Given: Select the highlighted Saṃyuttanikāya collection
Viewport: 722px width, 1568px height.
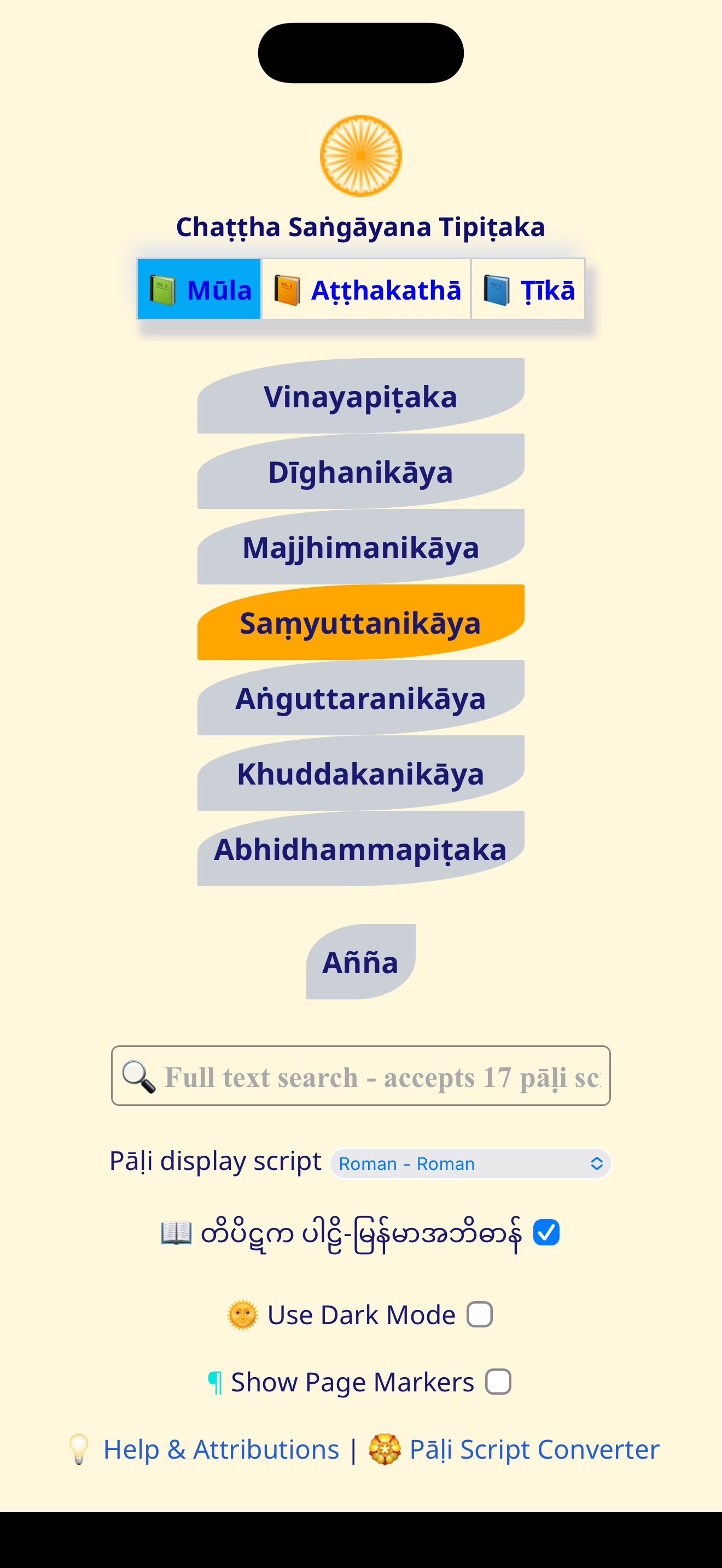Looking at the screenshot, I should [360, 623].
